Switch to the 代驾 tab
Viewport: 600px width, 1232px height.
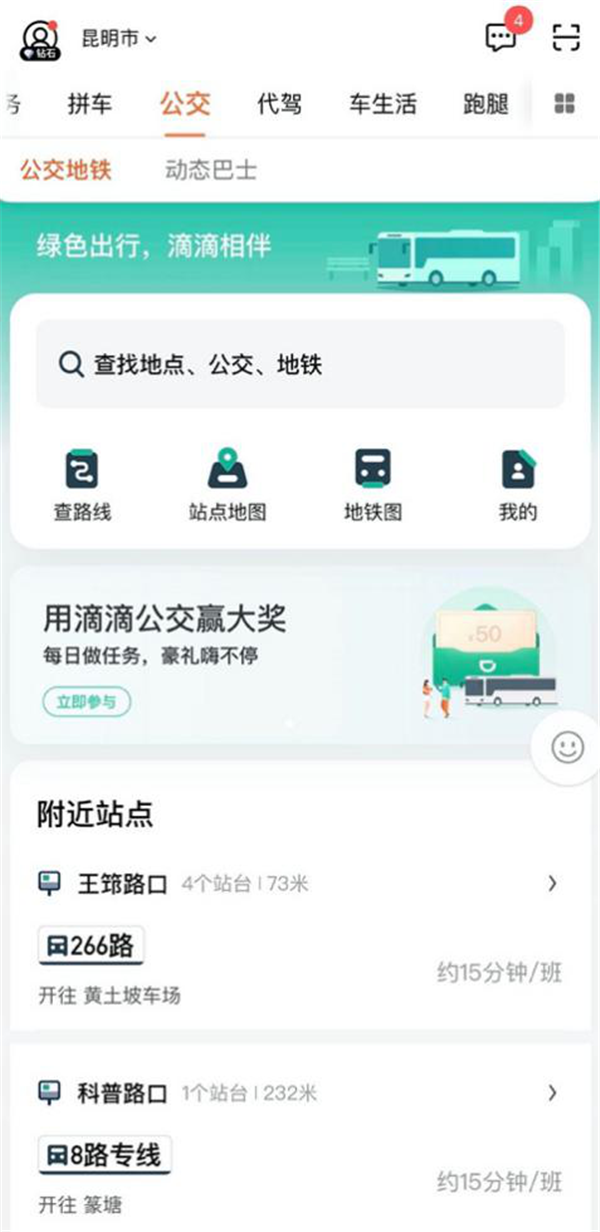tap(279, 104)
